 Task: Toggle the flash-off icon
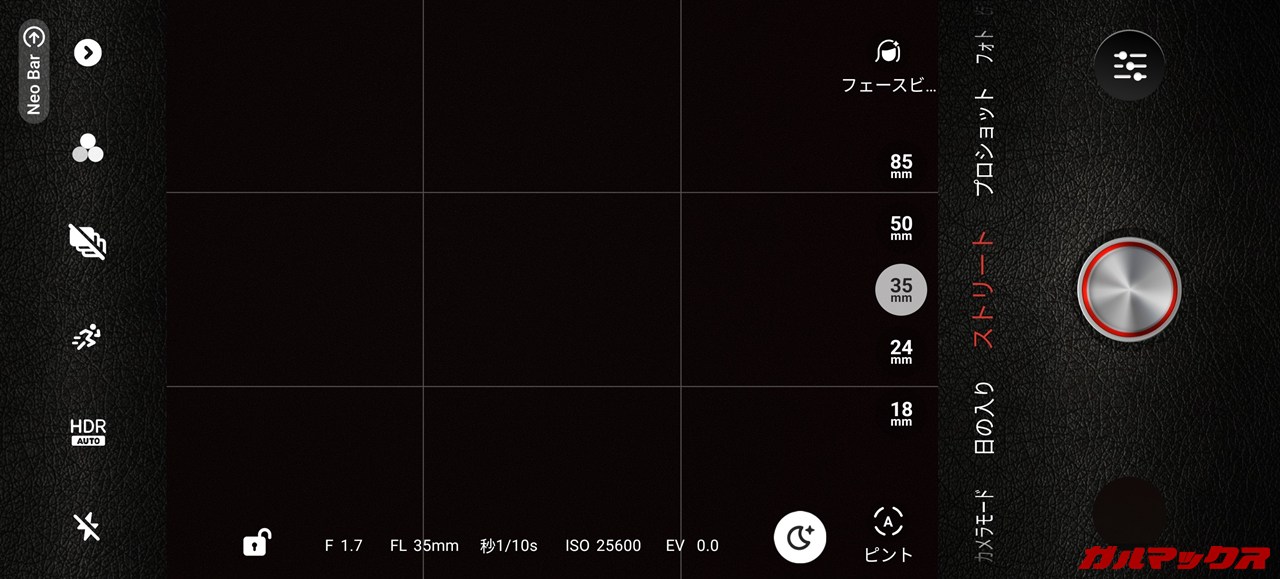point(88,526)
